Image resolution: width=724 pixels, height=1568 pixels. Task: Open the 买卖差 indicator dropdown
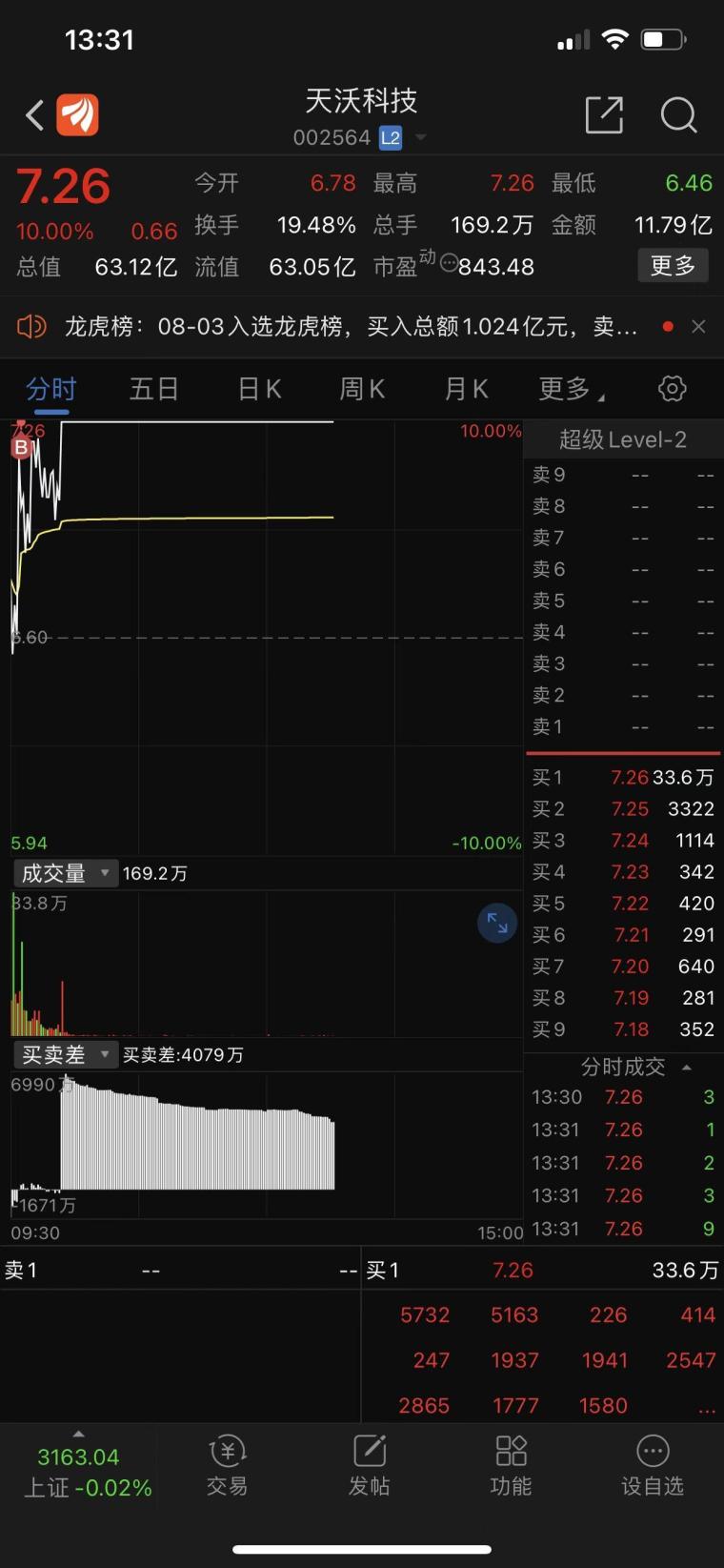[65, 1054]
